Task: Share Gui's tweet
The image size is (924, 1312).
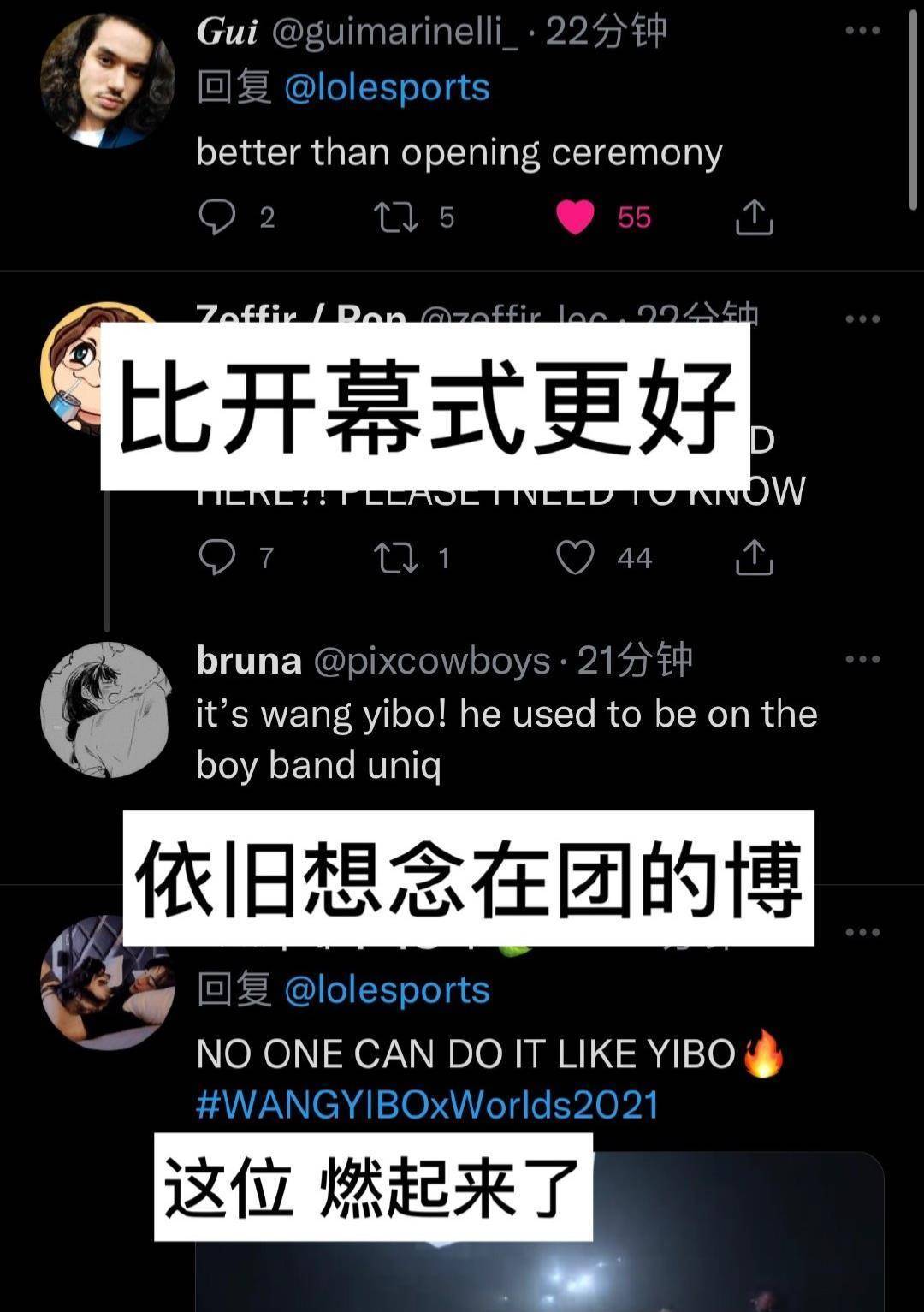Action: pyautogui.click(x=754, y=217)
